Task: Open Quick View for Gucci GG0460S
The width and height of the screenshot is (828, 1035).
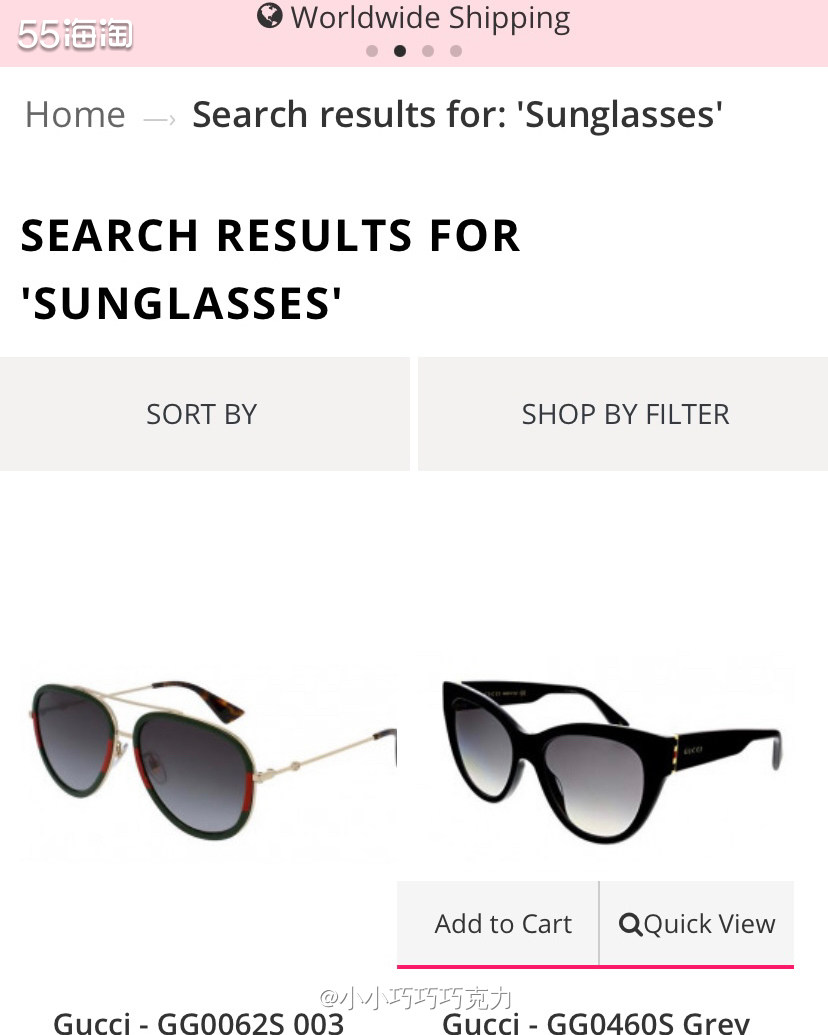Action: pyautogui.click(x=698, y=924)
